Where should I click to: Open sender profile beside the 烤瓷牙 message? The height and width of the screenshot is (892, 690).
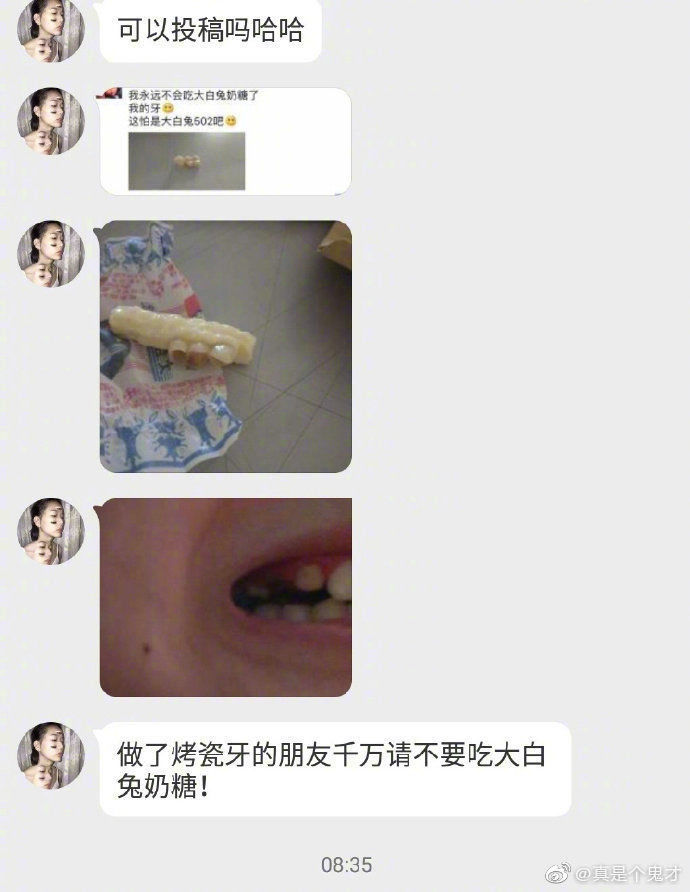click(x=51, y=755)
